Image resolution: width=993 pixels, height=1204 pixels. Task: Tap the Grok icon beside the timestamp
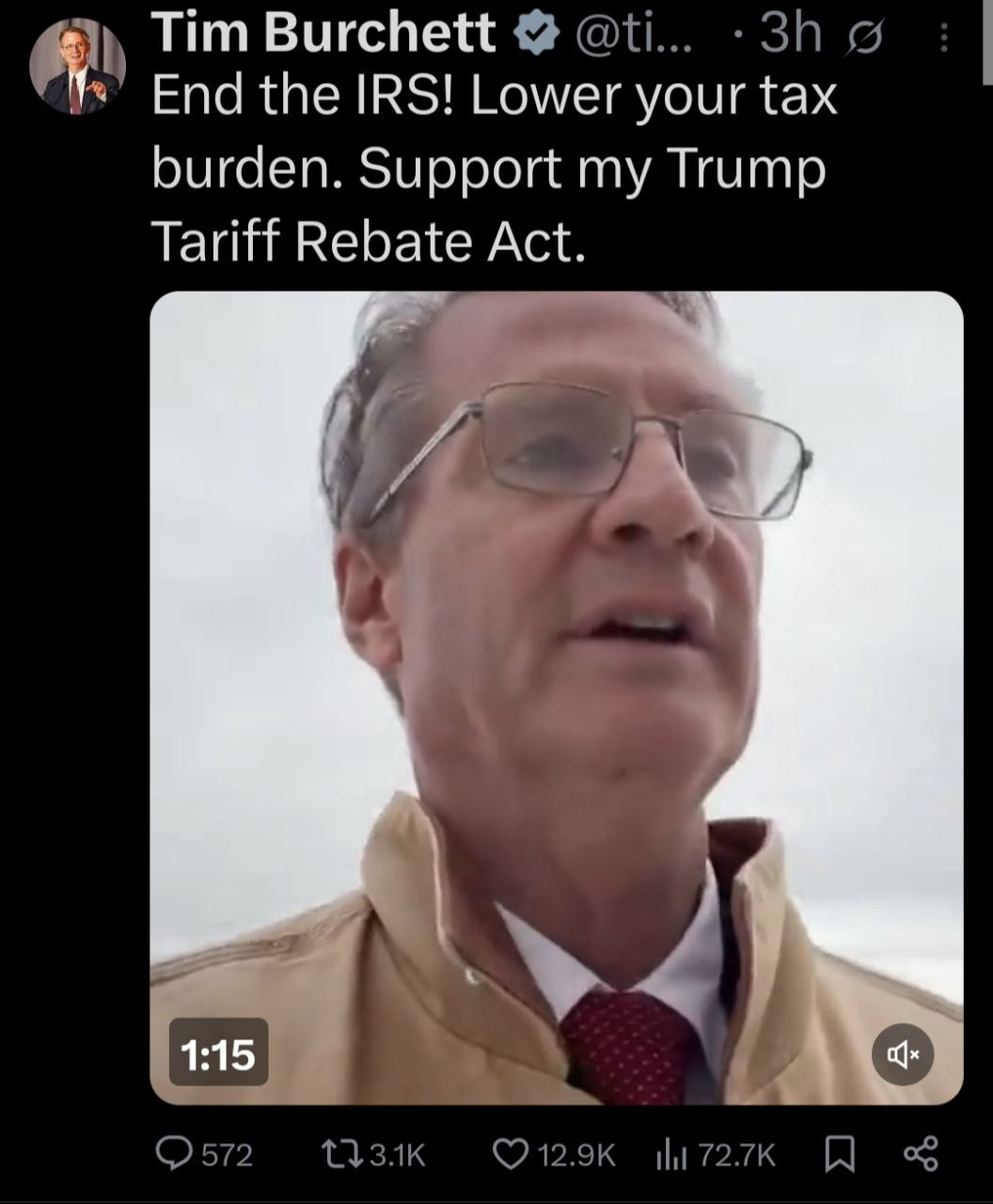(x=863, y=40)
